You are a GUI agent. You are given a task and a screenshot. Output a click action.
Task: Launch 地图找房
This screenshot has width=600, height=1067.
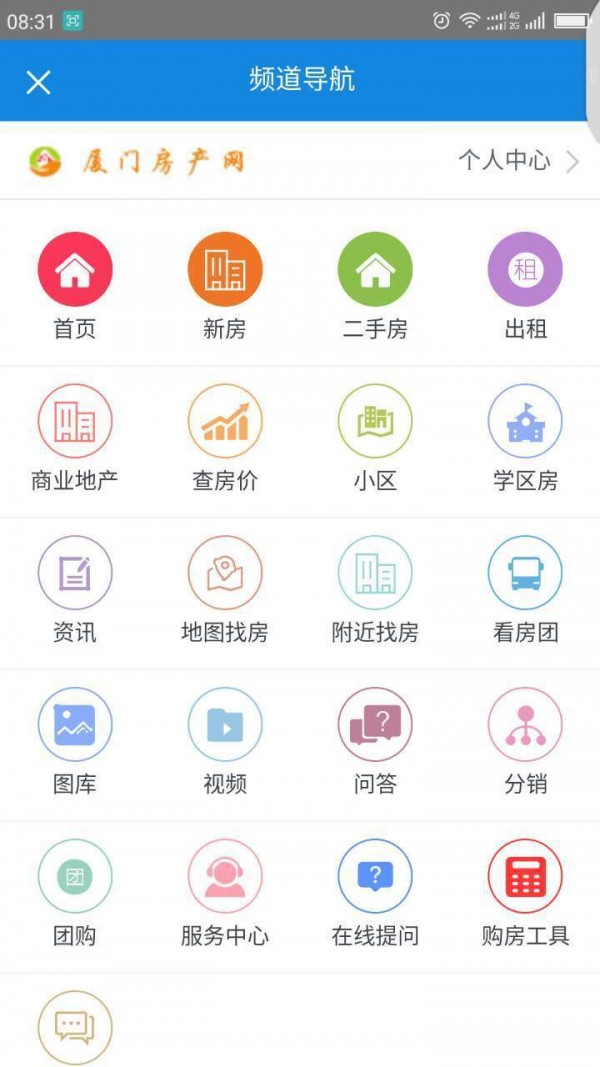click(225, 573)
